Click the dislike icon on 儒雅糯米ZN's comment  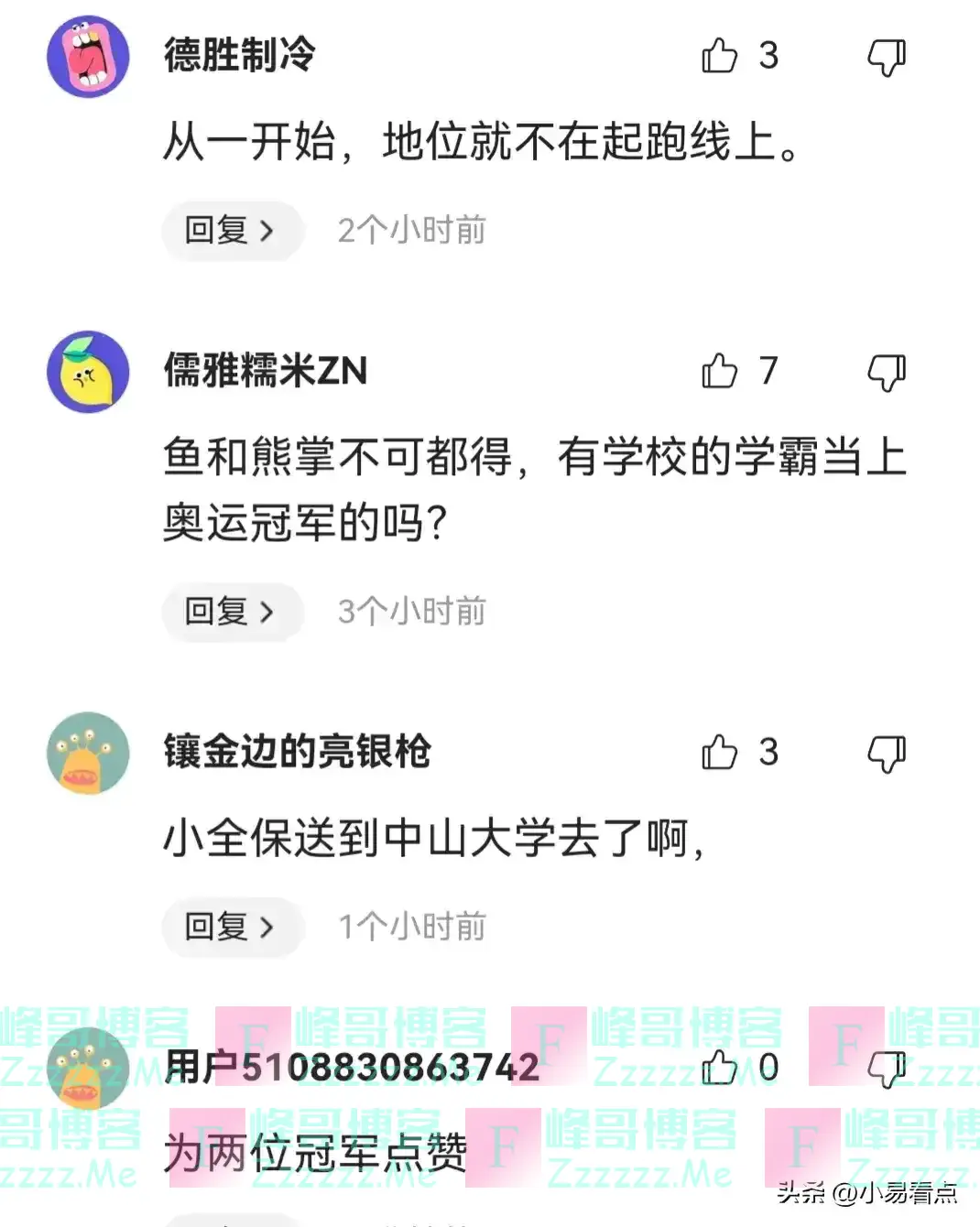pos(885,370)
